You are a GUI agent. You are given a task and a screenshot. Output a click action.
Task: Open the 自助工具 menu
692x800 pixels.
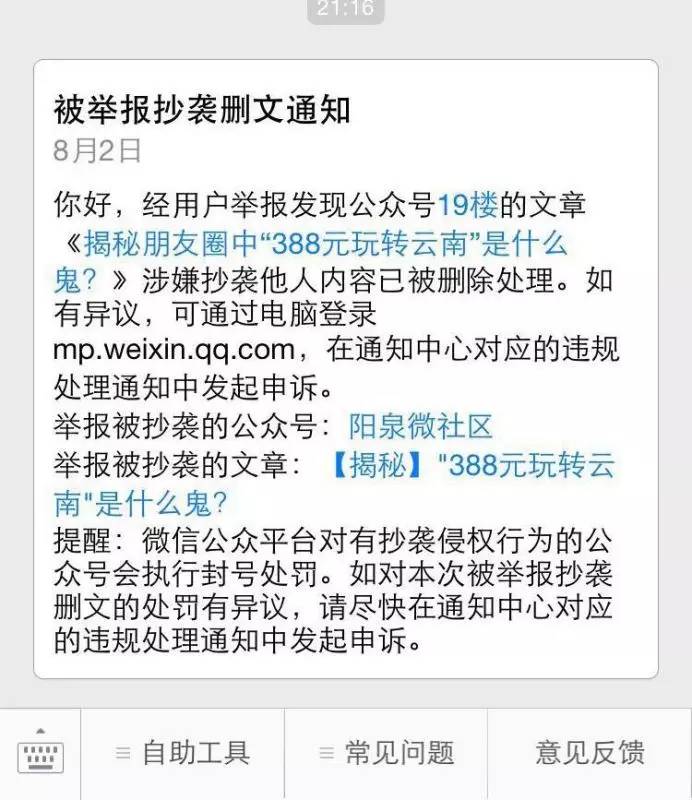pos(183,753)
